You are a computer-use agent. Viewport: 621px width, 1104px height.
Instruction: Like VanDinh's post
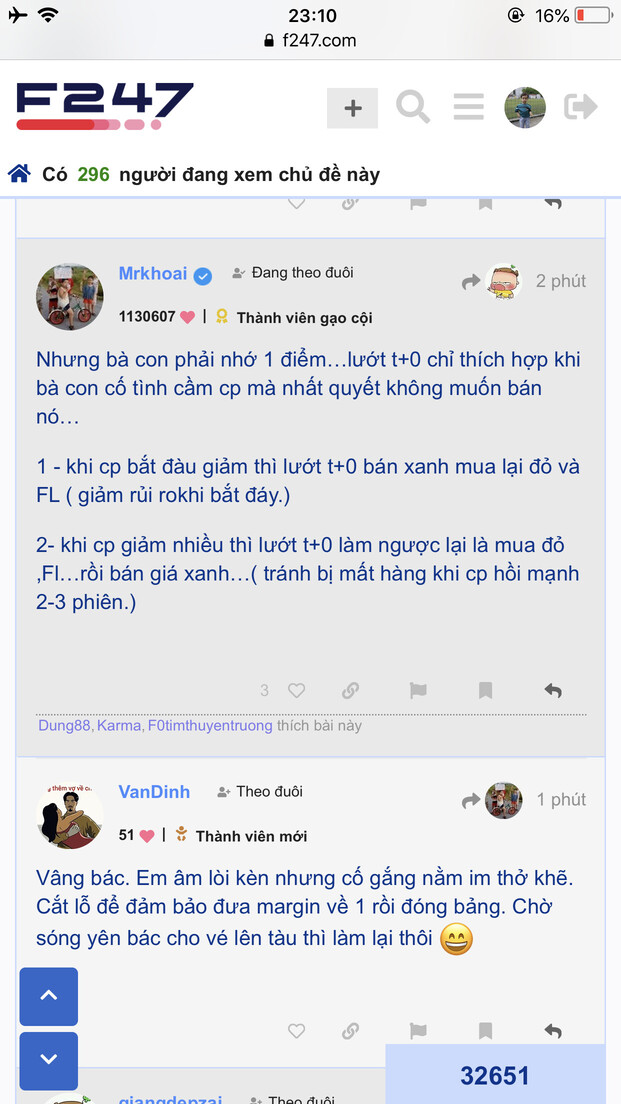tap(296, 1030)
